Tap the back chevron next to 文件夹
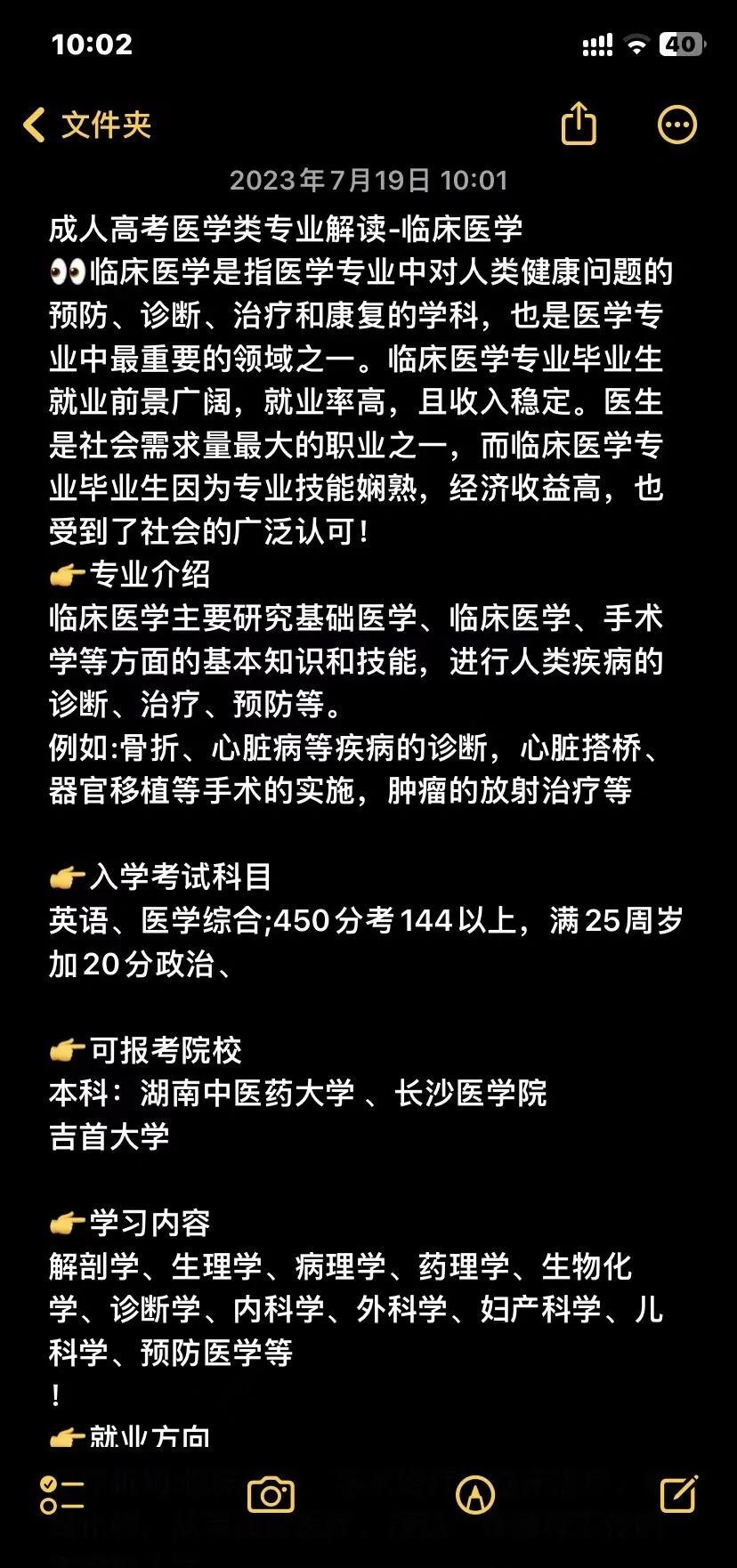The height and width of the screenshot is (1568, 737). (34, 124)
